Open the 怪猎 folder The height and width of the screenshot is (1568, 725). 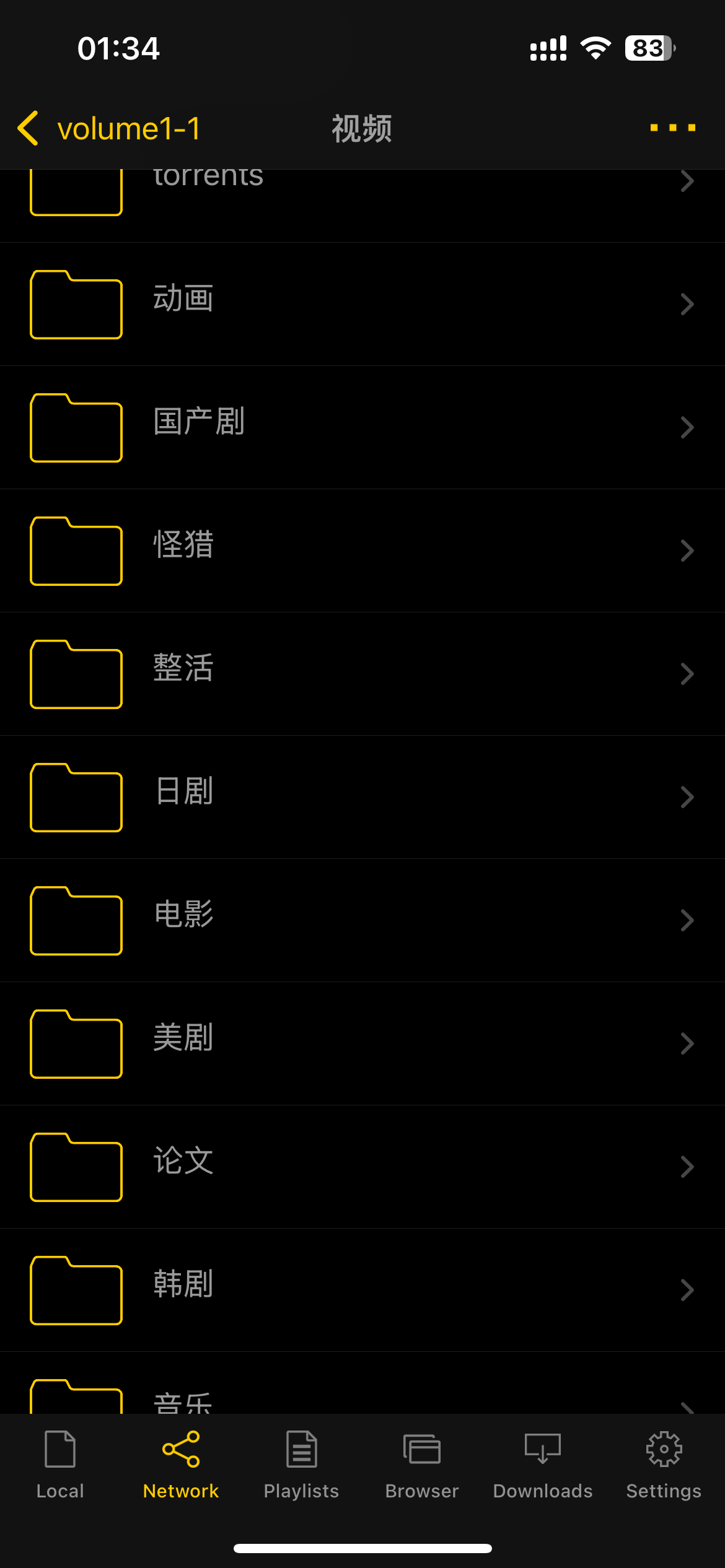362,551
